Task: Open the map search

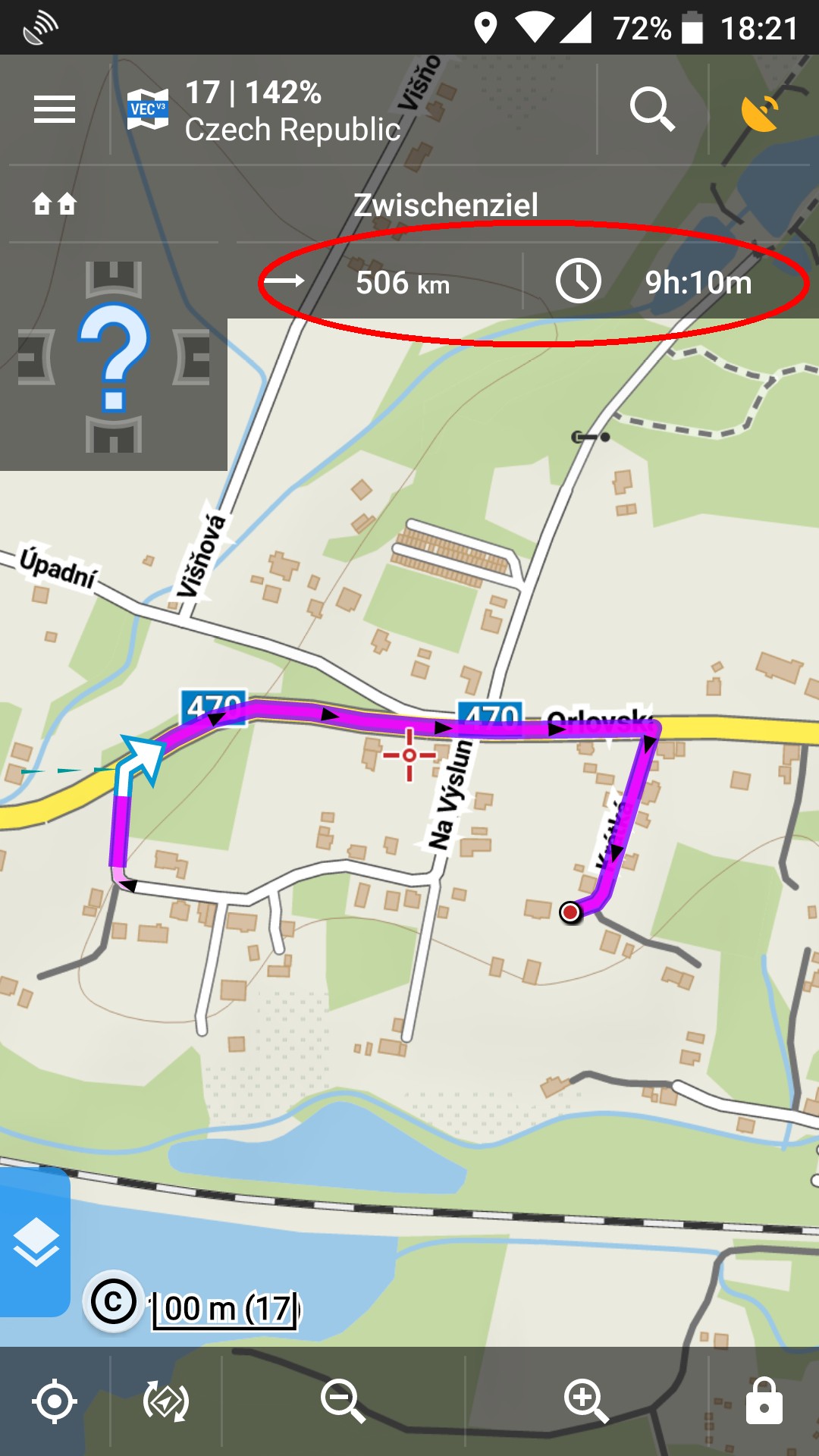Action: pos(652,109)
